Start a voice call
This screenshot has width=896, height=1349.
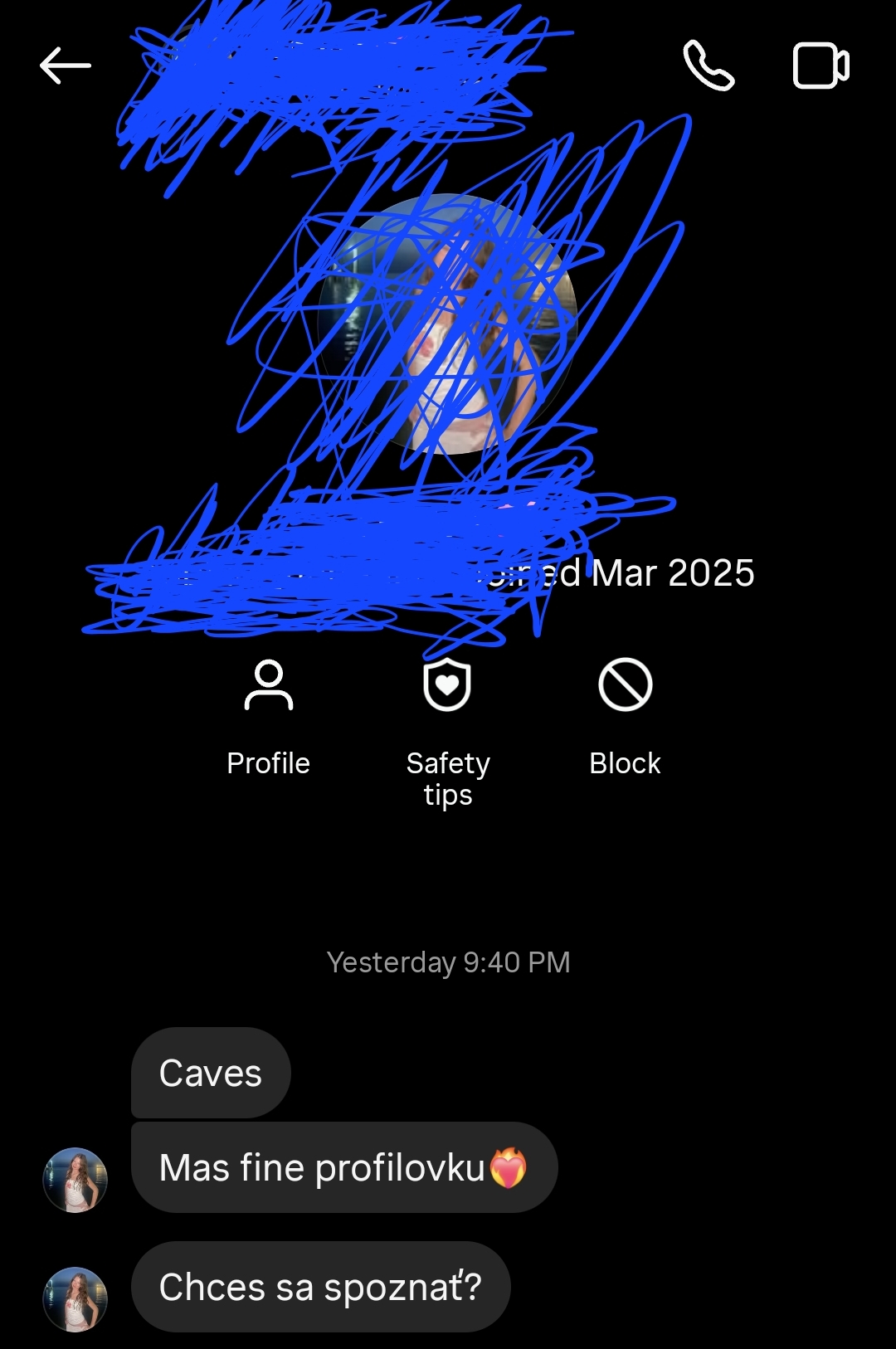(x=708, y=66)
